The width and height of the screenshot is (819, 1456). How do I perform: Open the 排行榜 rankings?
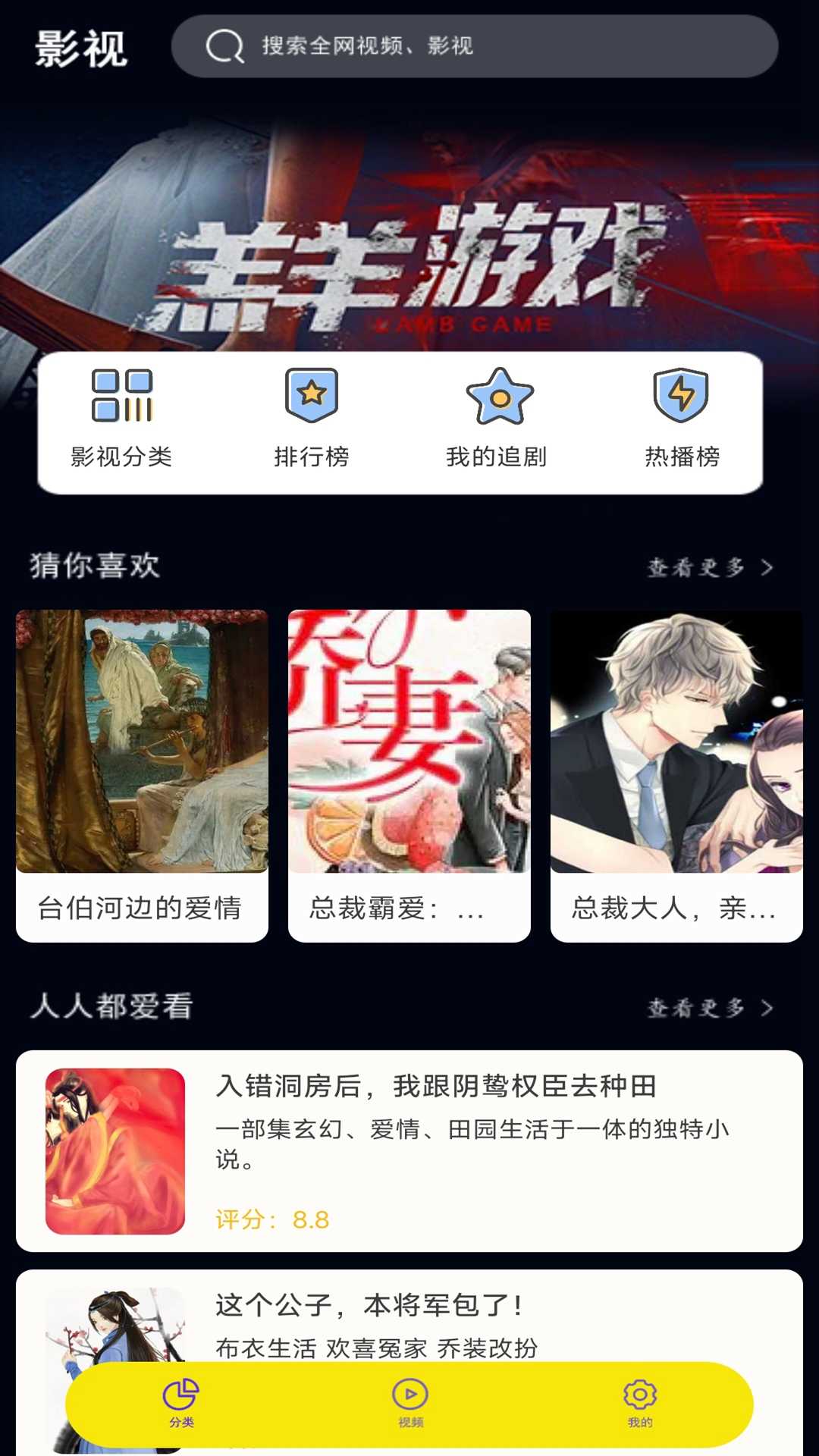[311, 419]
